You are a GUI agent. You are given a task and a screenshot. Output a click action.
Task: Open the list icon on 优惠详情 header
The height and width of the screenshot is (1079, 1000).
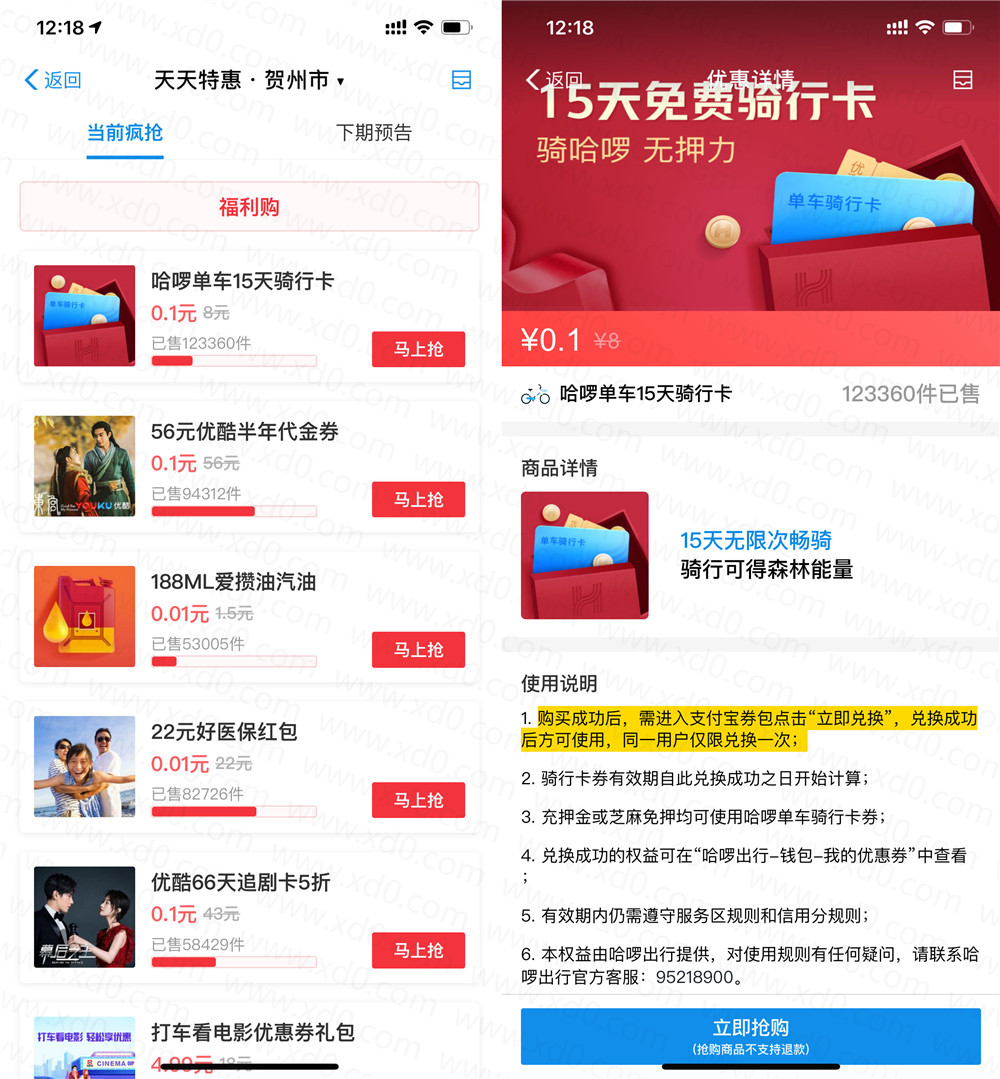click(x=963, y=80)
